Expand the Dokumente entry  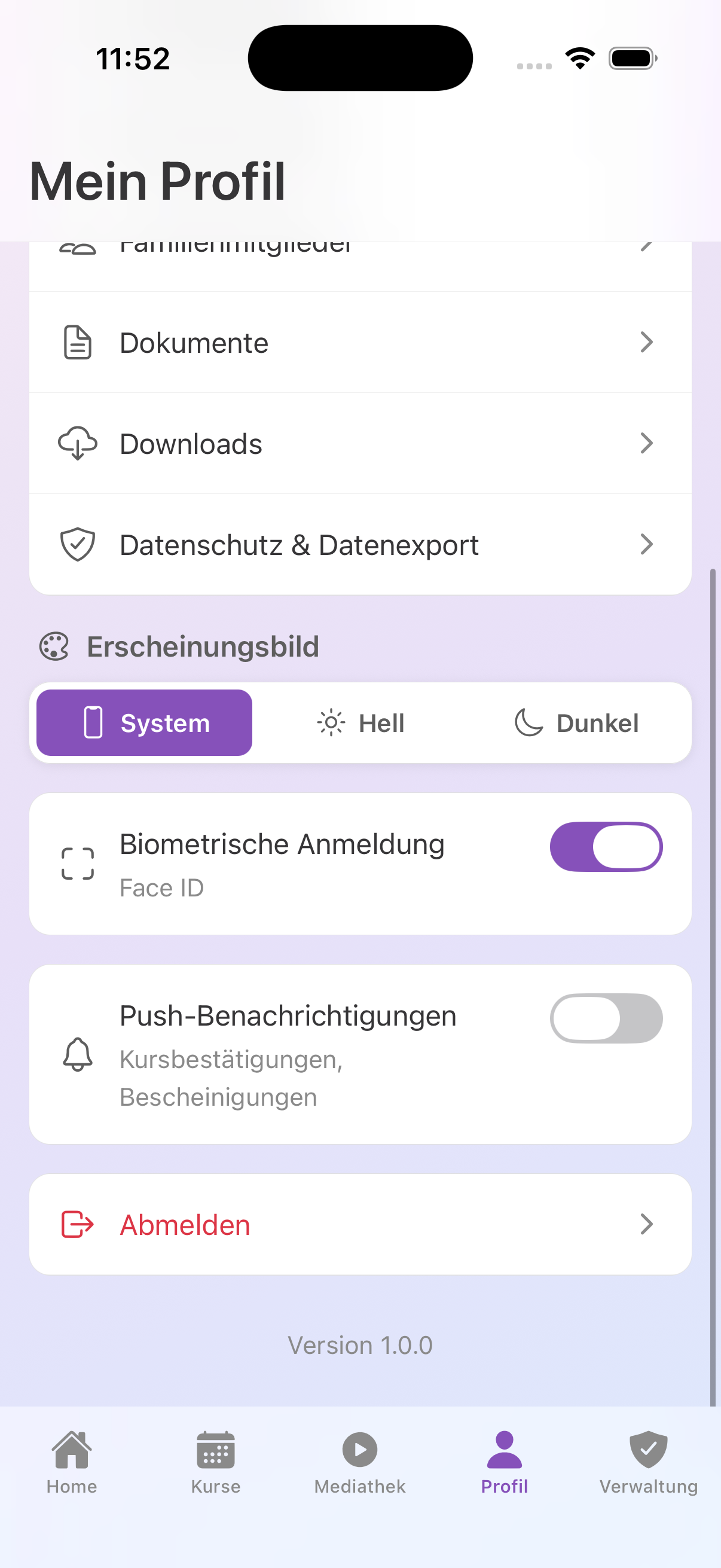[x=360, y=342]
